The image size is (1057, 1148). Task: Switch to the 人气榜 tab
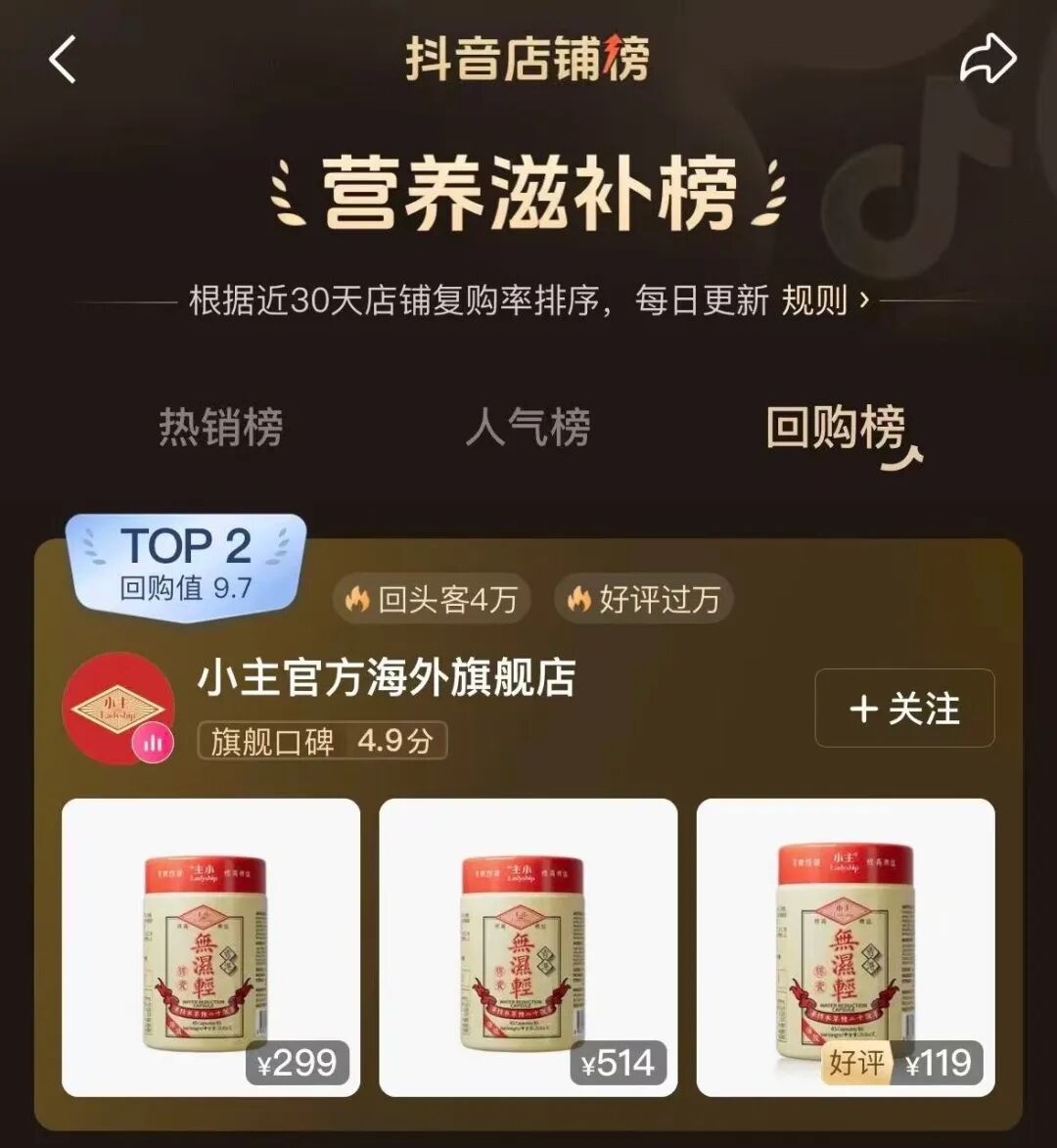(528, 427)
